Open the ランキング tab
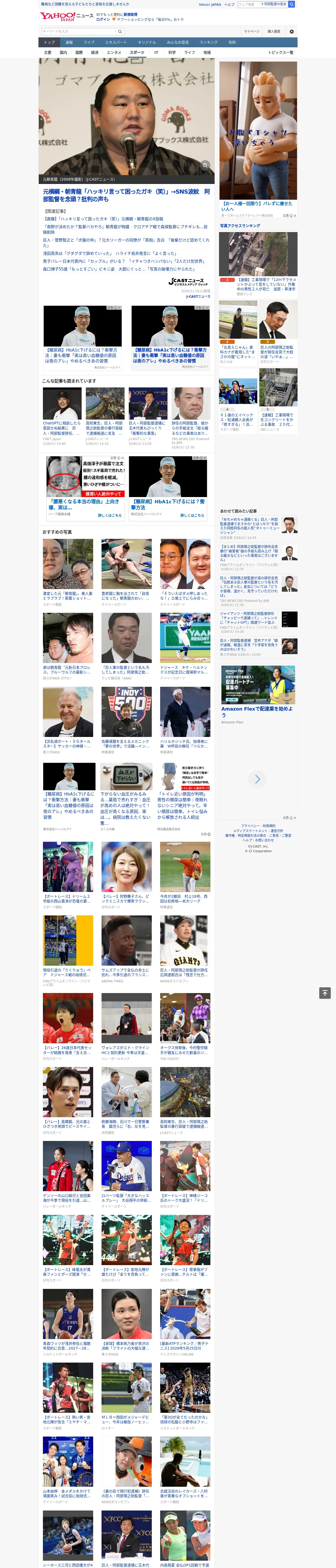 pyautogui.click(x=209, y=43)
